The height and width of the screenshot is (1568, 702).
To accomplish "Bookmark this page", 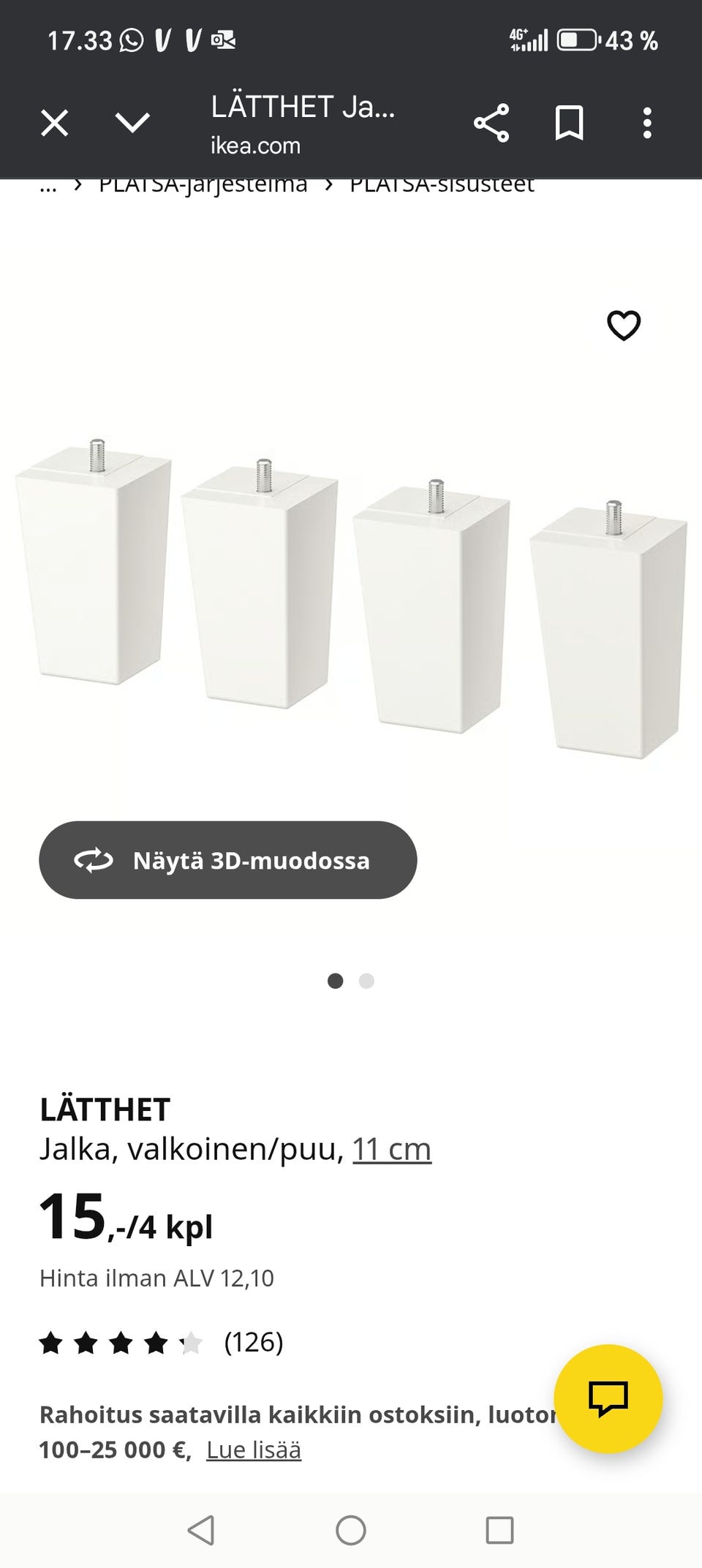I will point(569,123).
